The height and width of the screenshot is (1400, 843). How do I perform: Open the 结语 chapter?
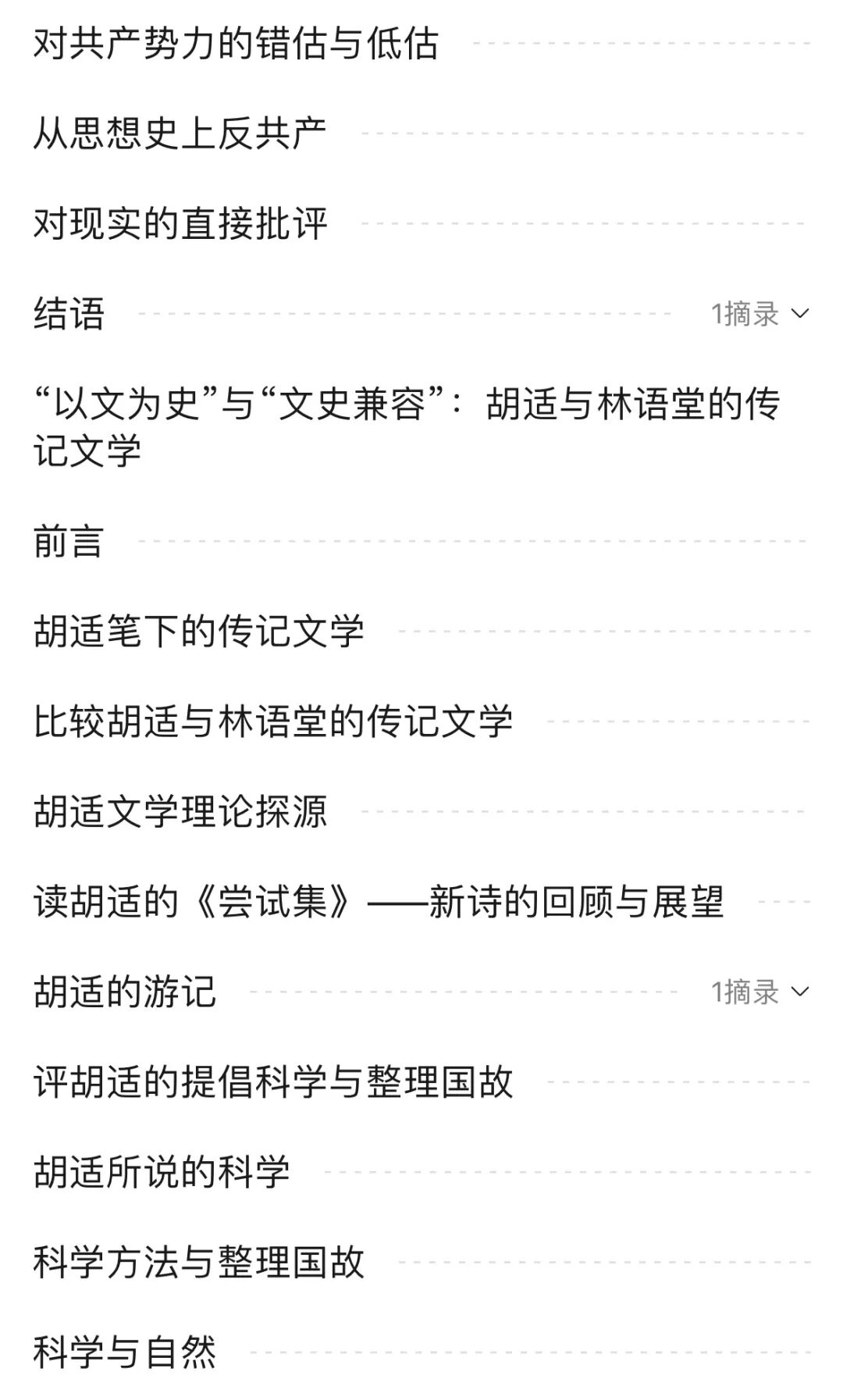pos(66,312)
